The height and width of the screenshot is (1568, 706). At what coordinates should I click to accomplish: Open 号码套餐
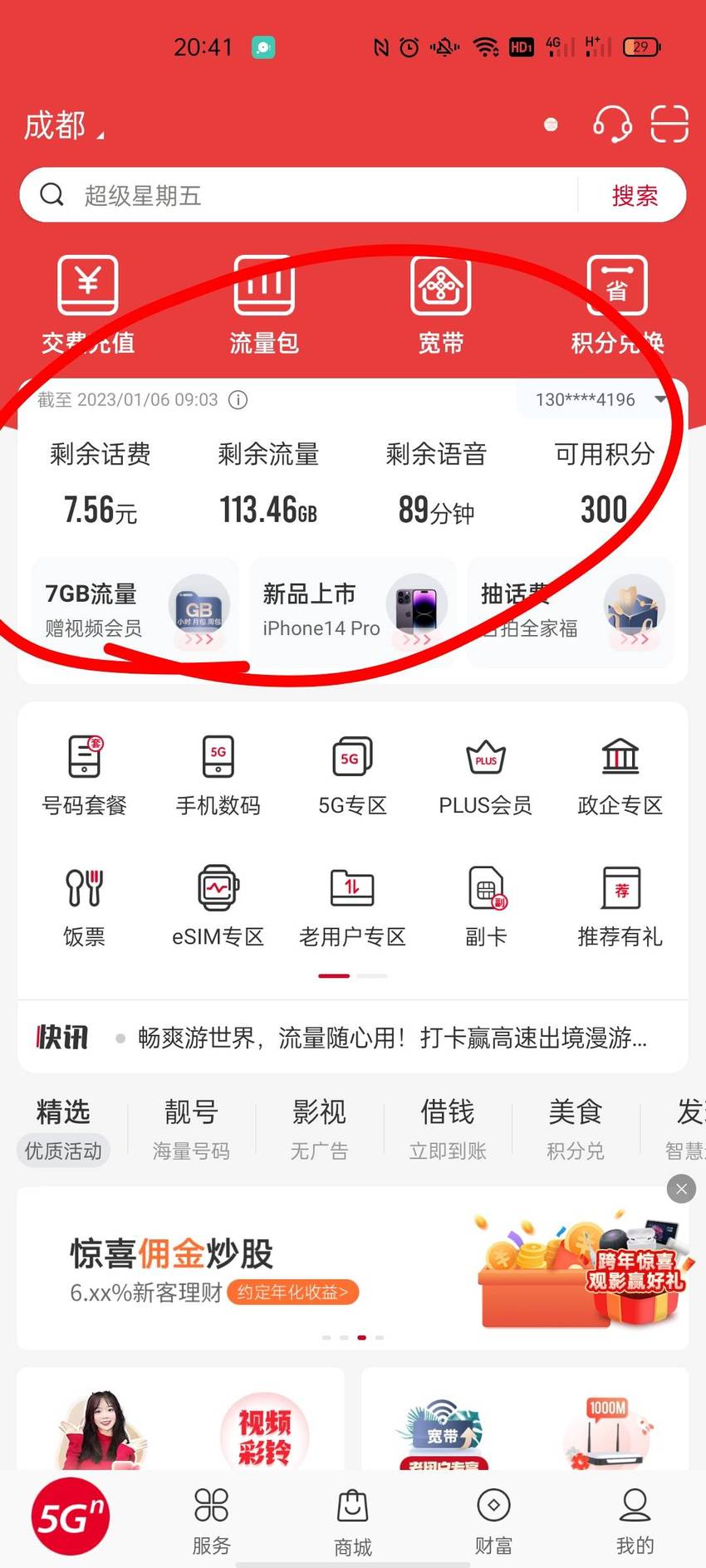(x=85, y=775)
